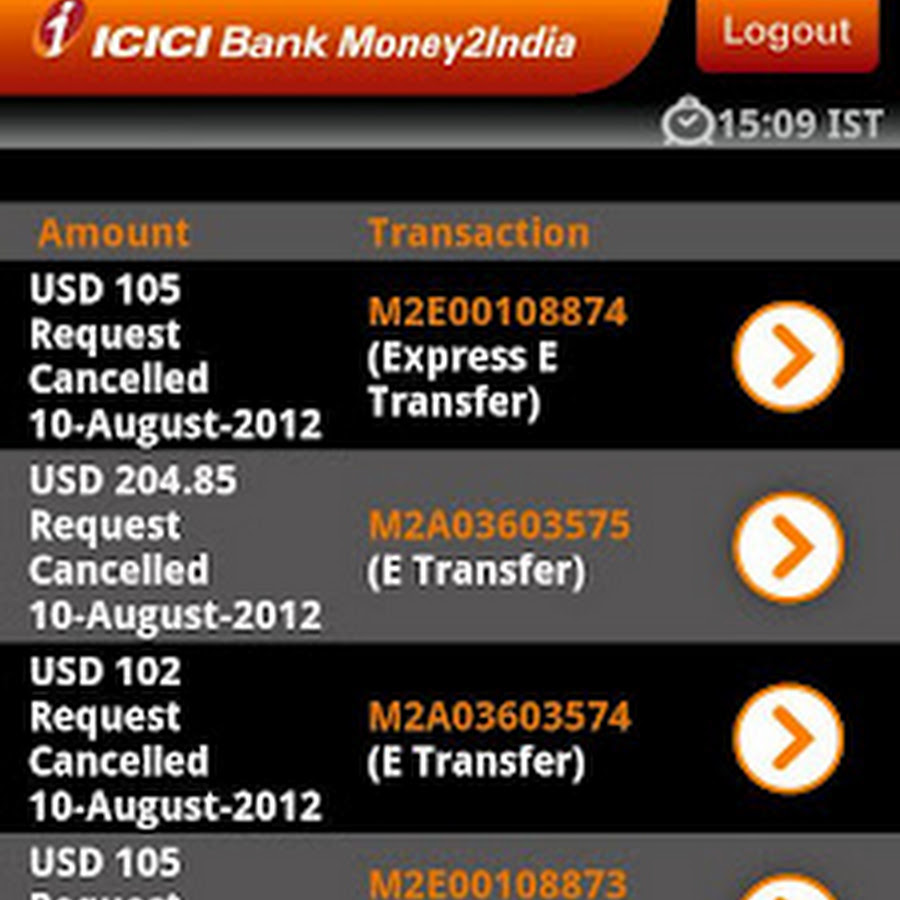Open details arrow for transaction M2E00108874

coord(788,357)
